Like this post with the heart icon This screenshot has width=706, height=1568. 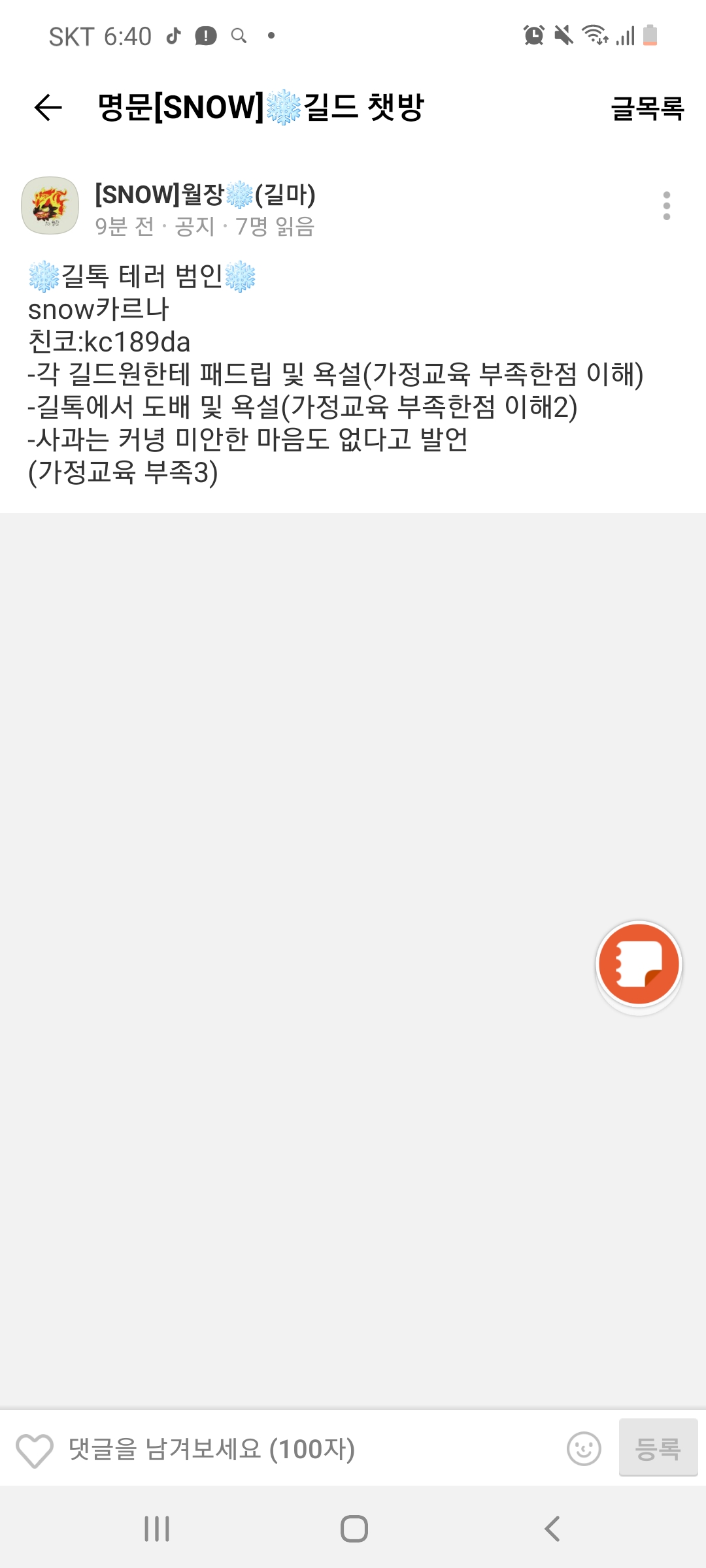click(35, 1450)
